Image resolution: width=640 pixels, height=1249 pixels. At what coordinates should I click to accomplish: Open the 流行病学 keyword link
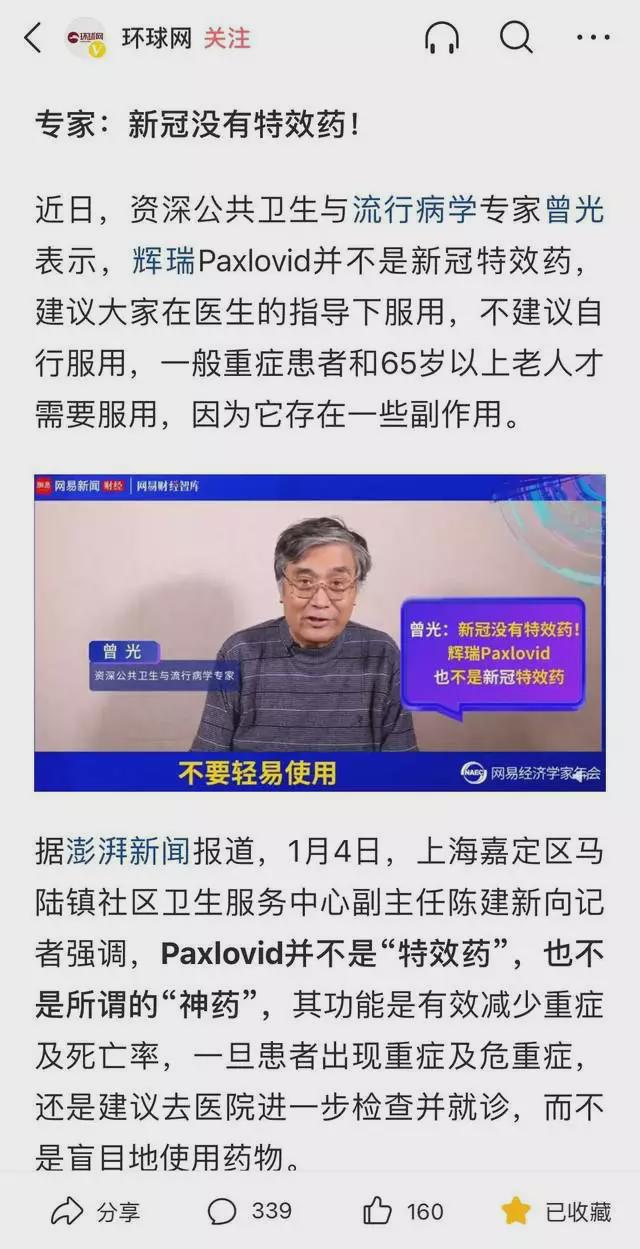(x=417, y=210)
